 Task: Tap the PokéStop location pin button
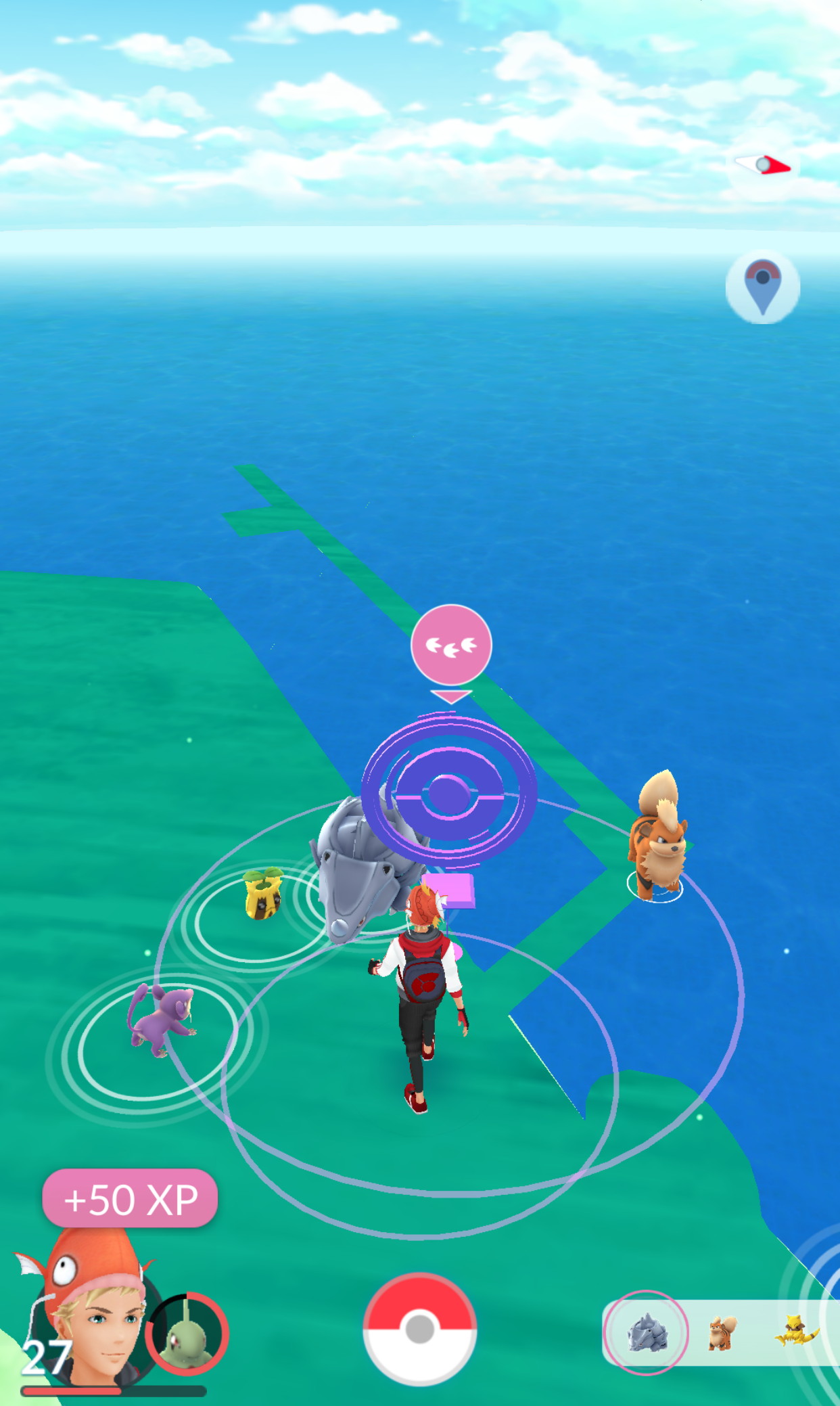[762, 286]
